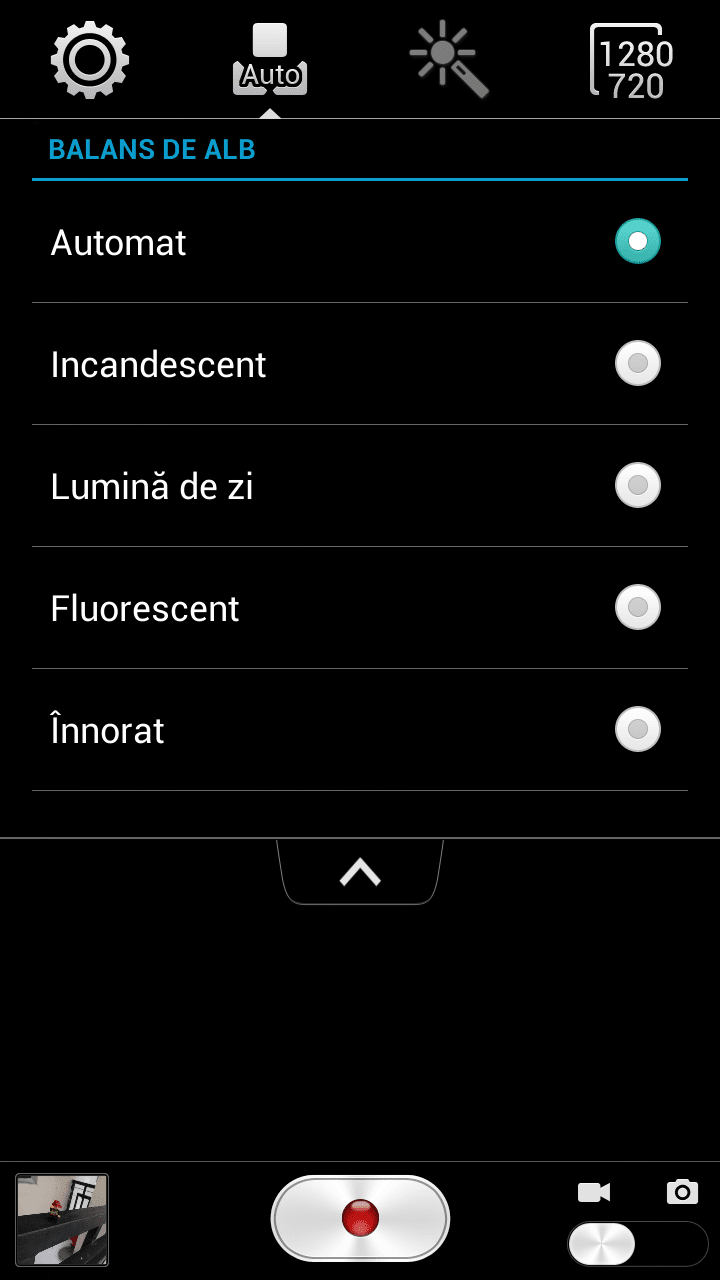Collapse the settings panel with the arrow
The image size is (720, 1280).
pyautogui.click(x=360, y=872)
